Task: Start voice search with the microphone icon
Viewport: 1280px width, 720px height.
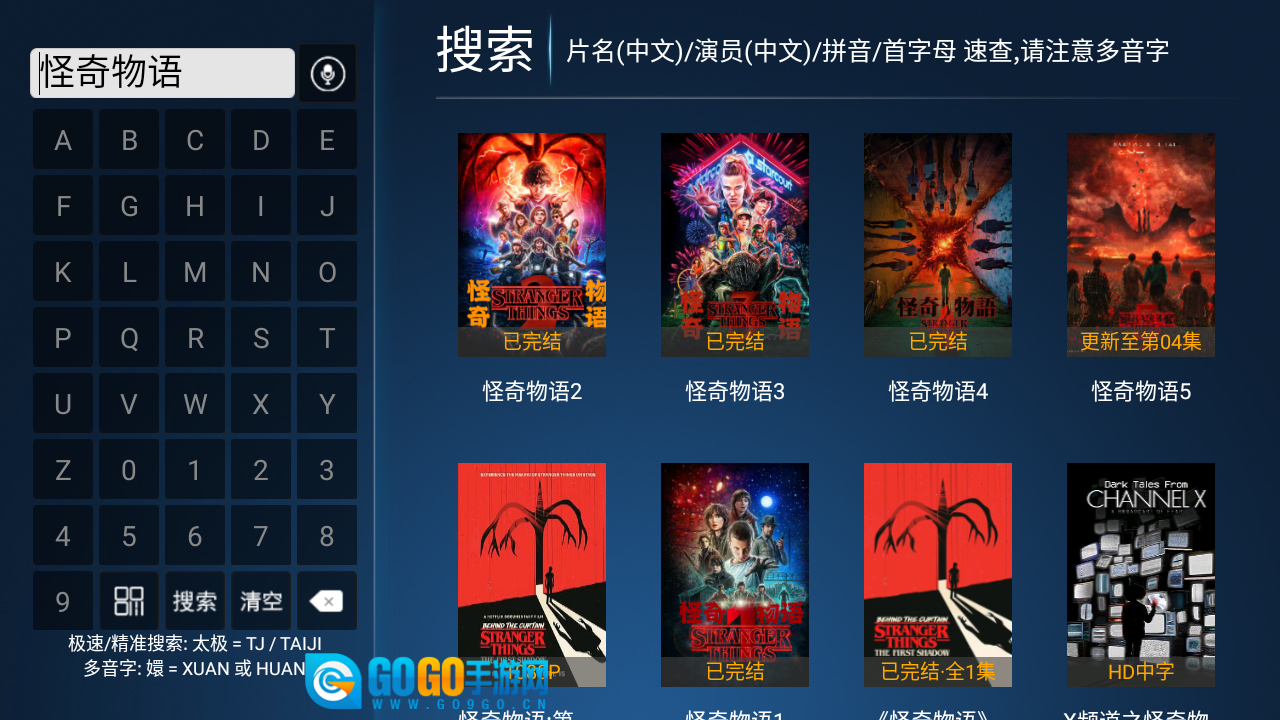Action: (327, 73)
